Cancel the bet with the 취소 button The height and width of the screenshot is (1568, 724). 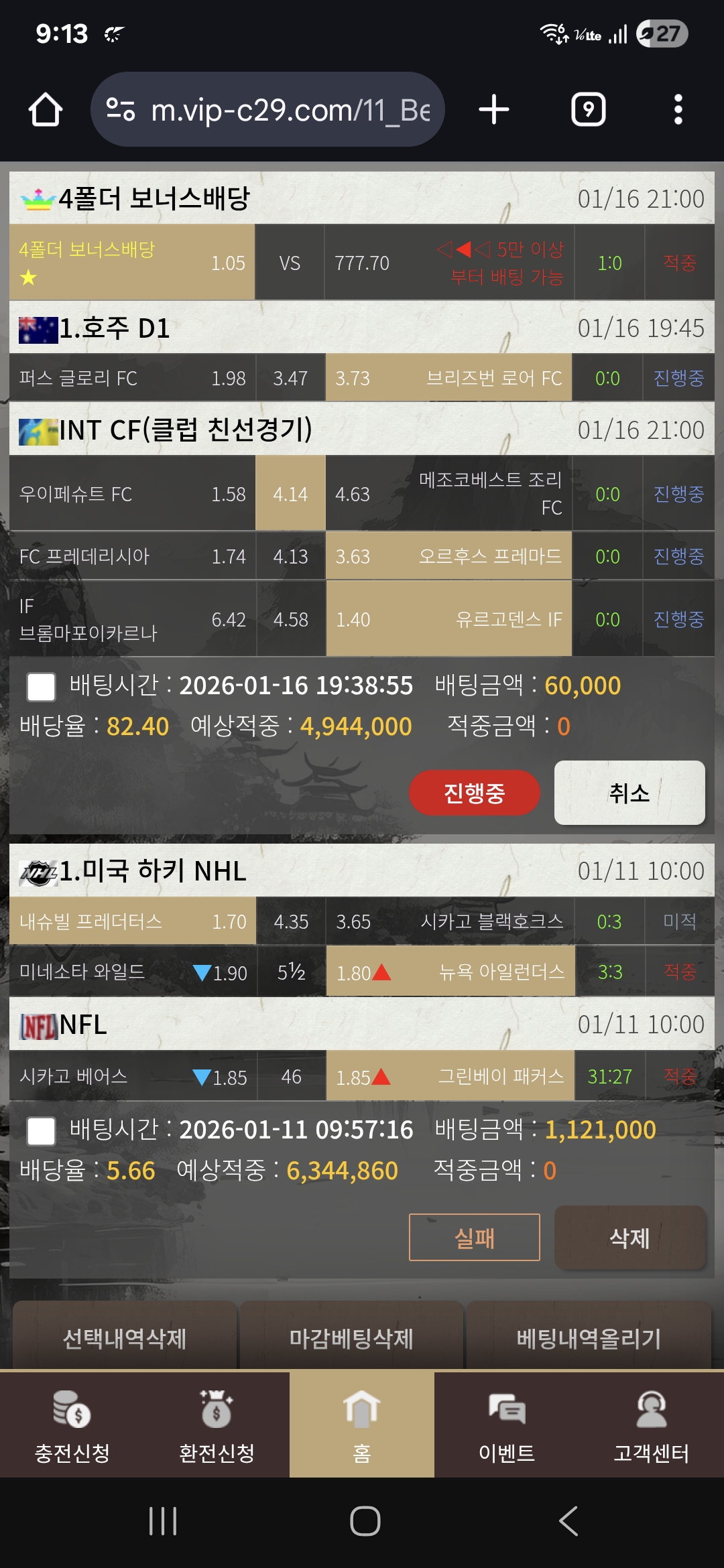pos(629,793)
